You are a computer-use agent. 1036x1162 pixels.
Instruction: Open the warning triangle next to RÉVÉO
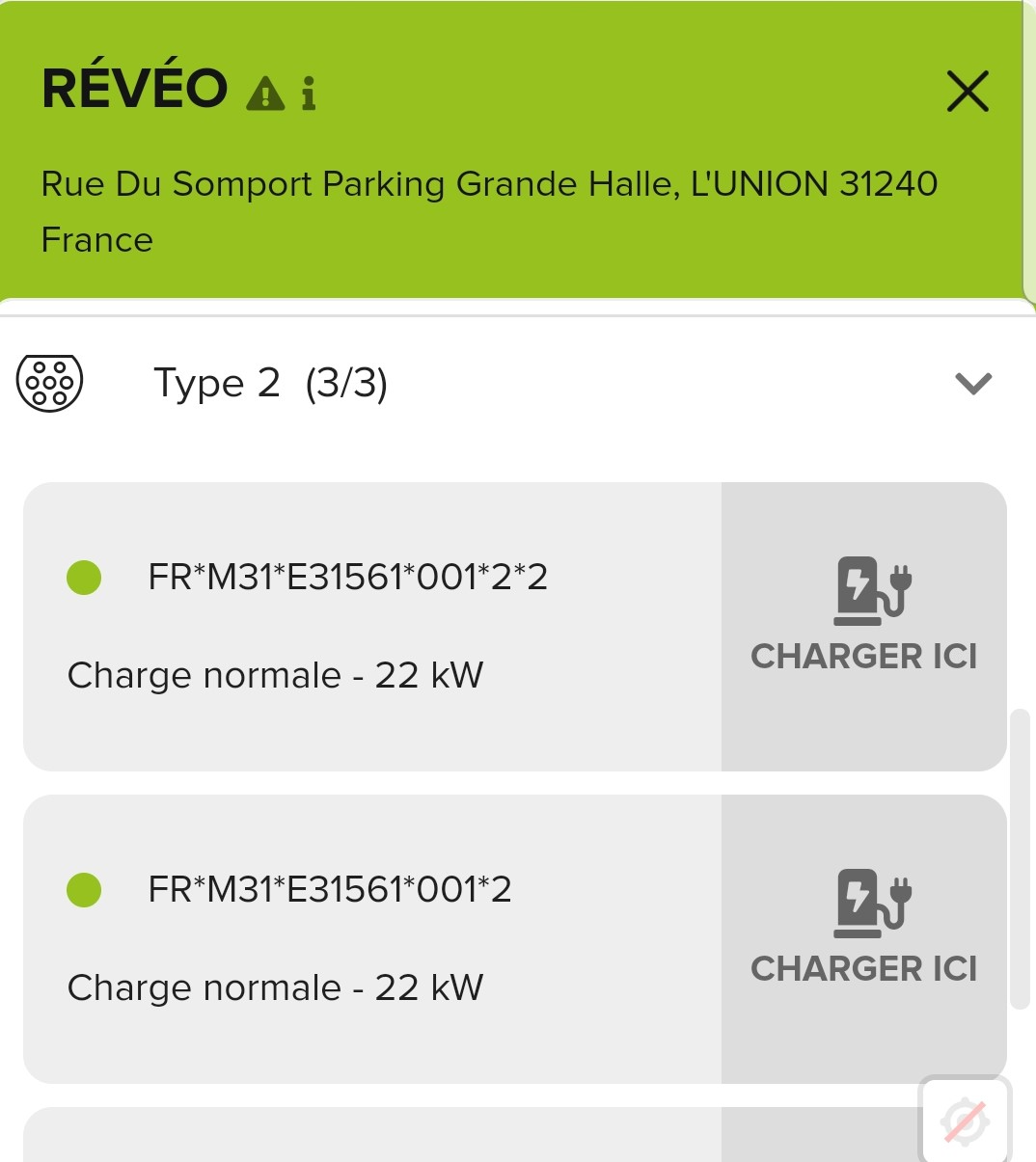click(x=265, y=94)
